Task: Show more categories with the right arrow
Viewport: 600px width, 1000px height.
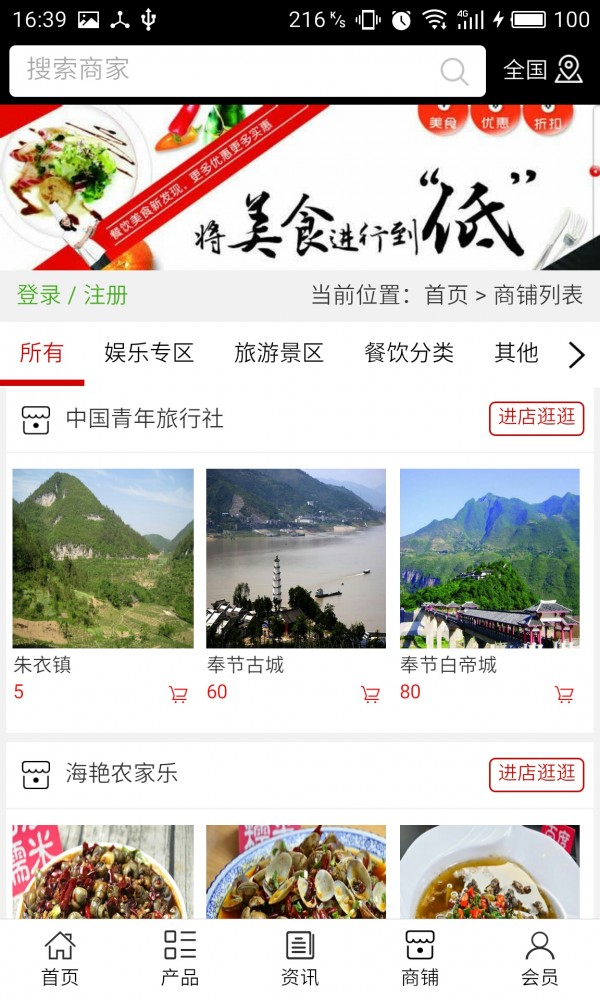Action: 576,354
